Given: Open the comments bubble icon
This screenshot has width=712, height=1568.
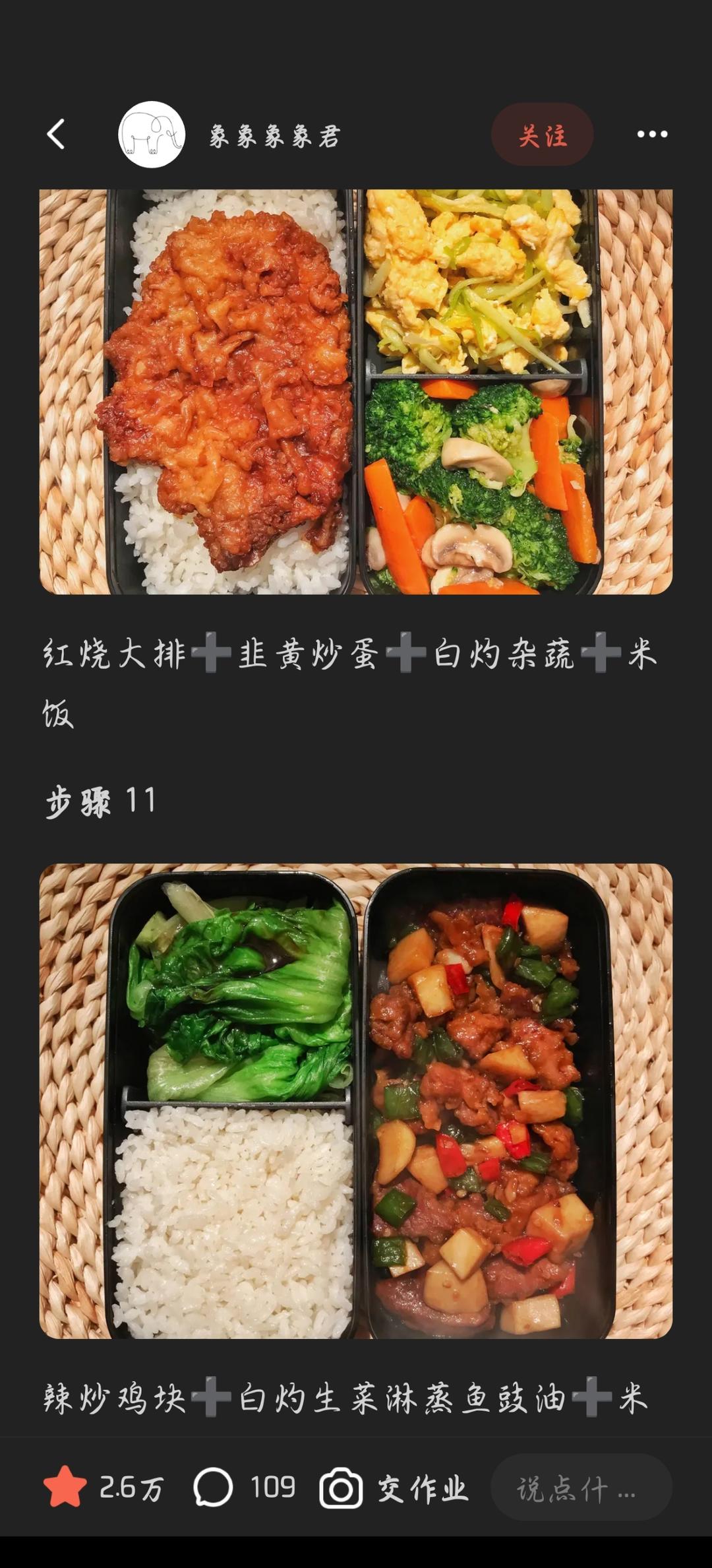Looking at the screenshot, I should pyautogui.click(x=213, y=1487).
